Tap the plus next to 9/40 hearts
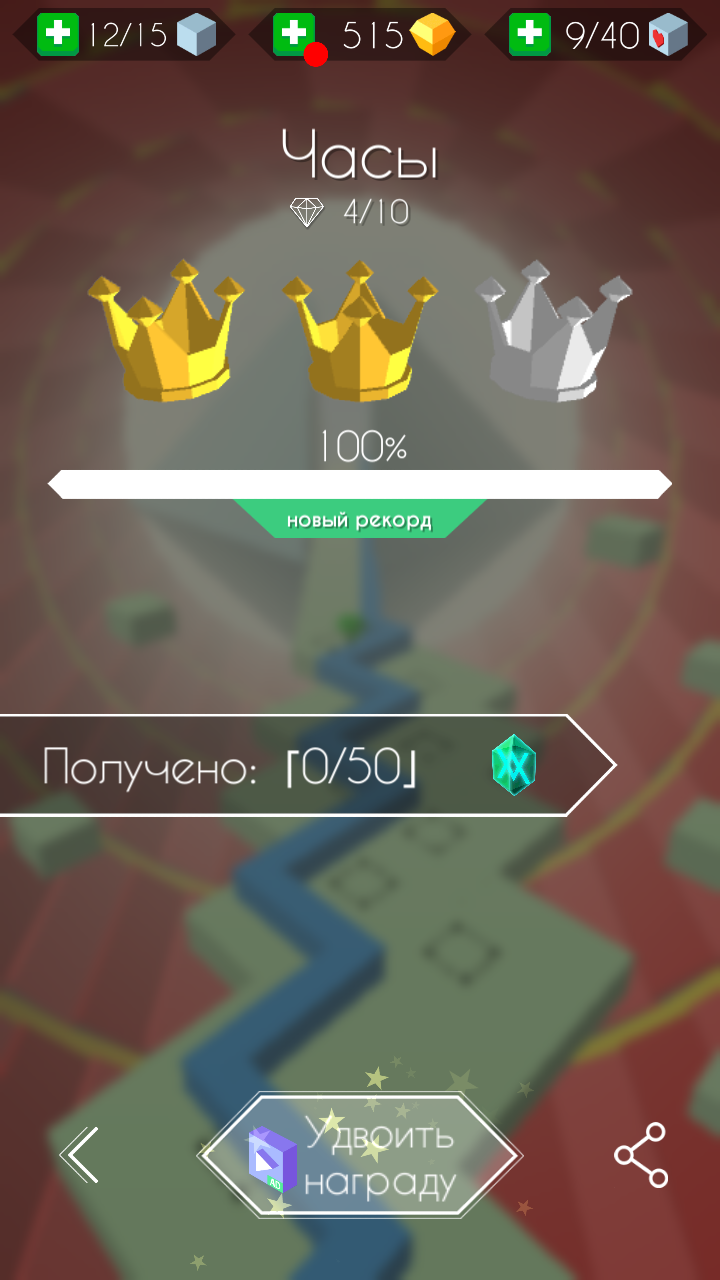Screen dimensions: 720x1280 tap(529, 35)
